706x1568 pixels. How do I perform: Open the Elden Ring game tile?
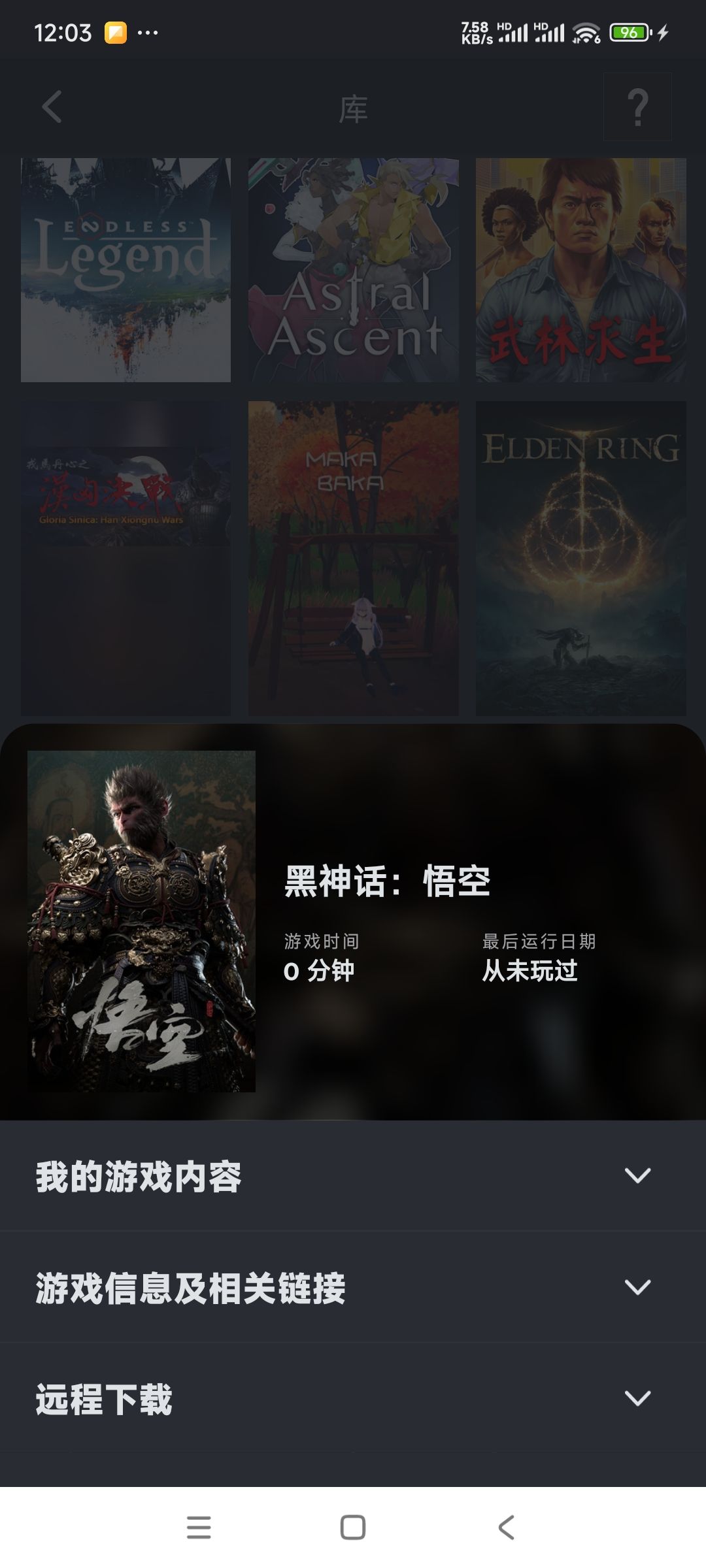580,557
